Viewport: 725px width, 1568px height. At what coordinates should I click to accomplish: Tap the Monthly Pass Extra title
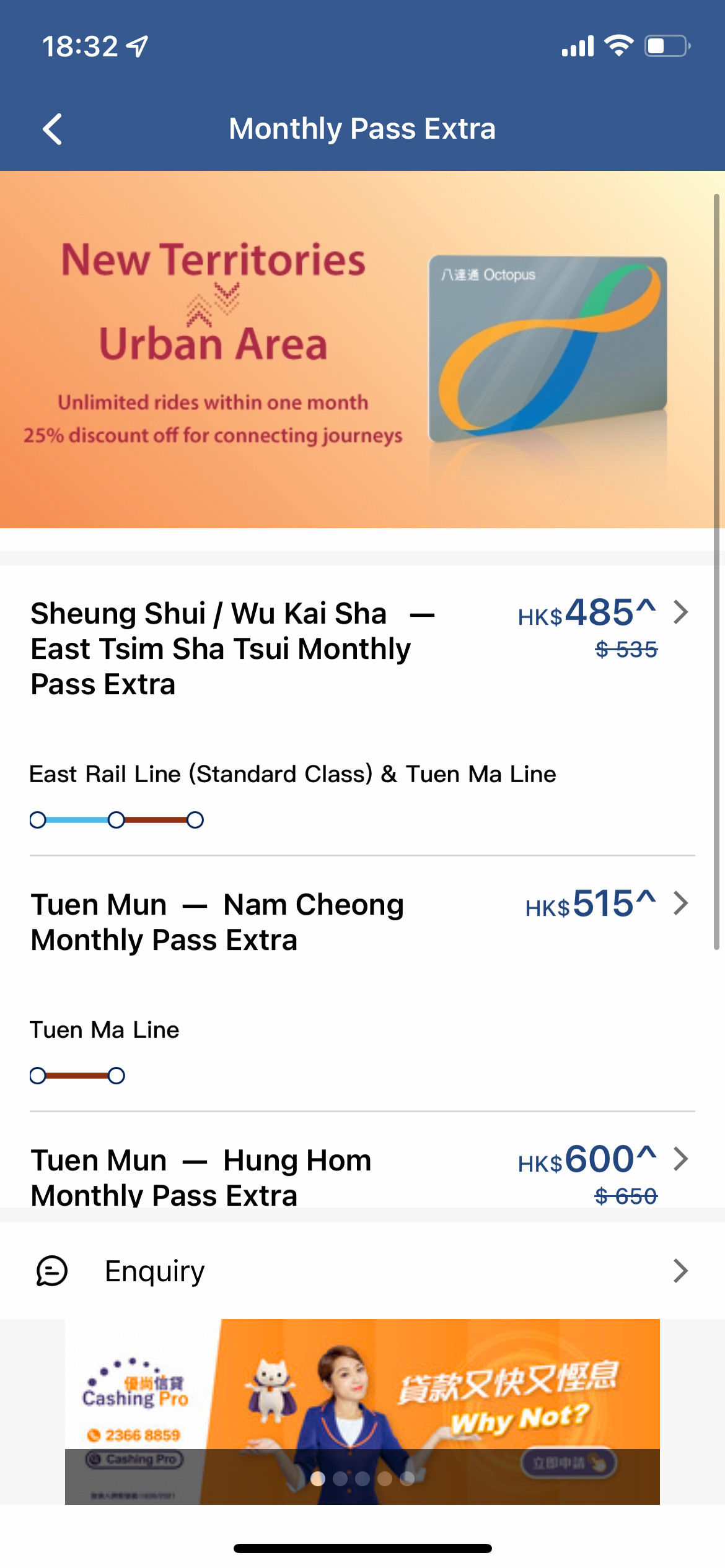click(x=362, y=128)
